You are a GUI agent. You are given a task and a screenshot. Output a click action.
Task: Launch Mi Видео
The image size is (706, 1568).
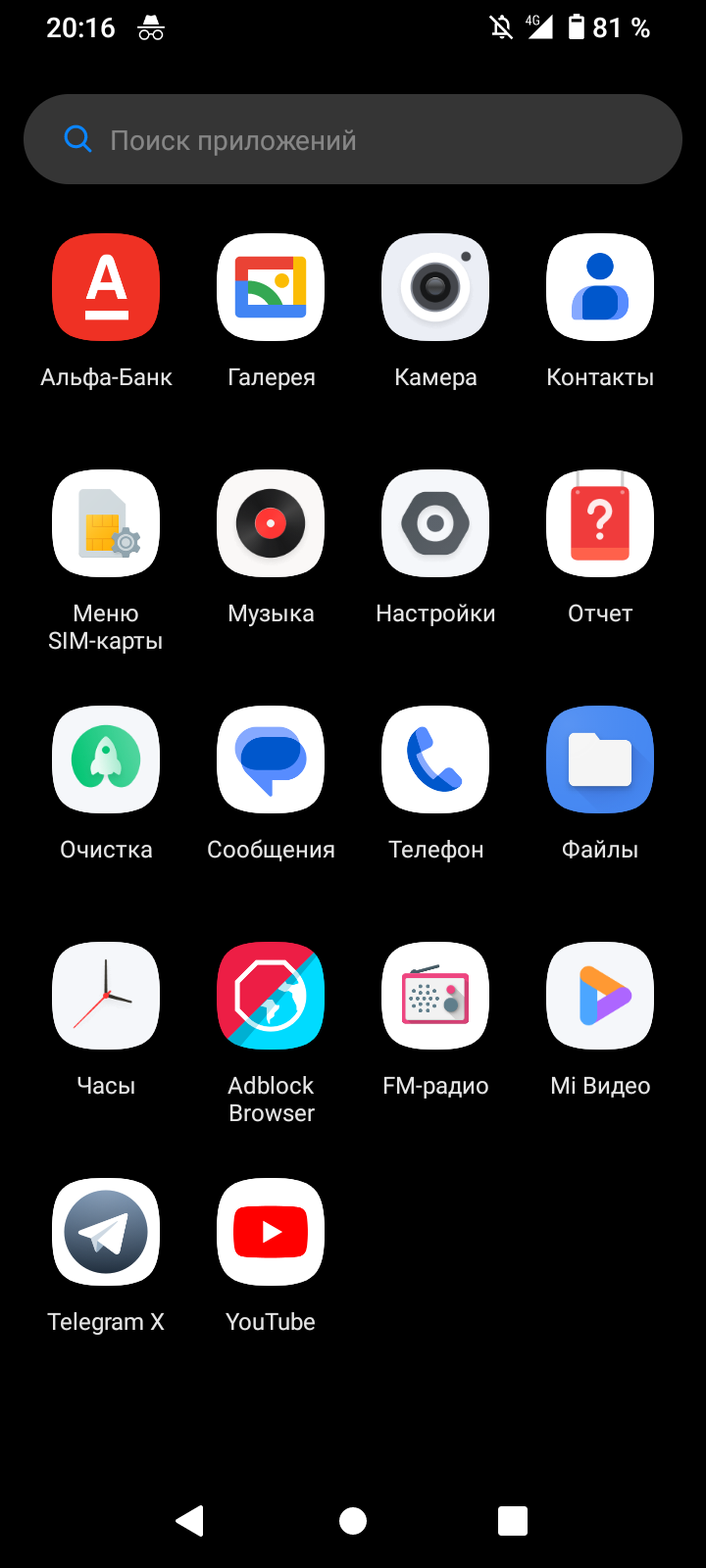(600, 996)
